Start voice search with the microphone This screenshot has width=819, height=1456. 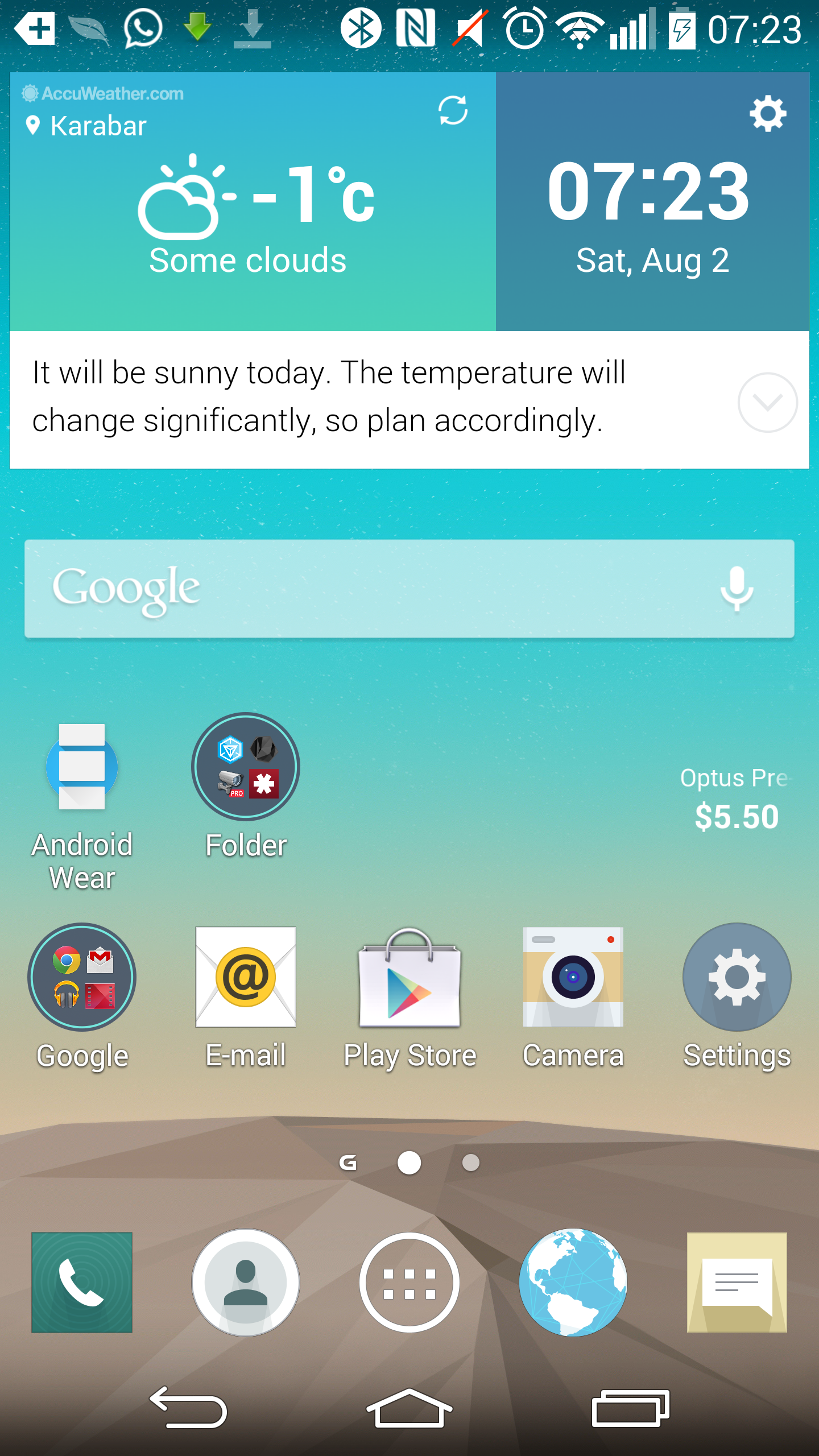(737, 589)
